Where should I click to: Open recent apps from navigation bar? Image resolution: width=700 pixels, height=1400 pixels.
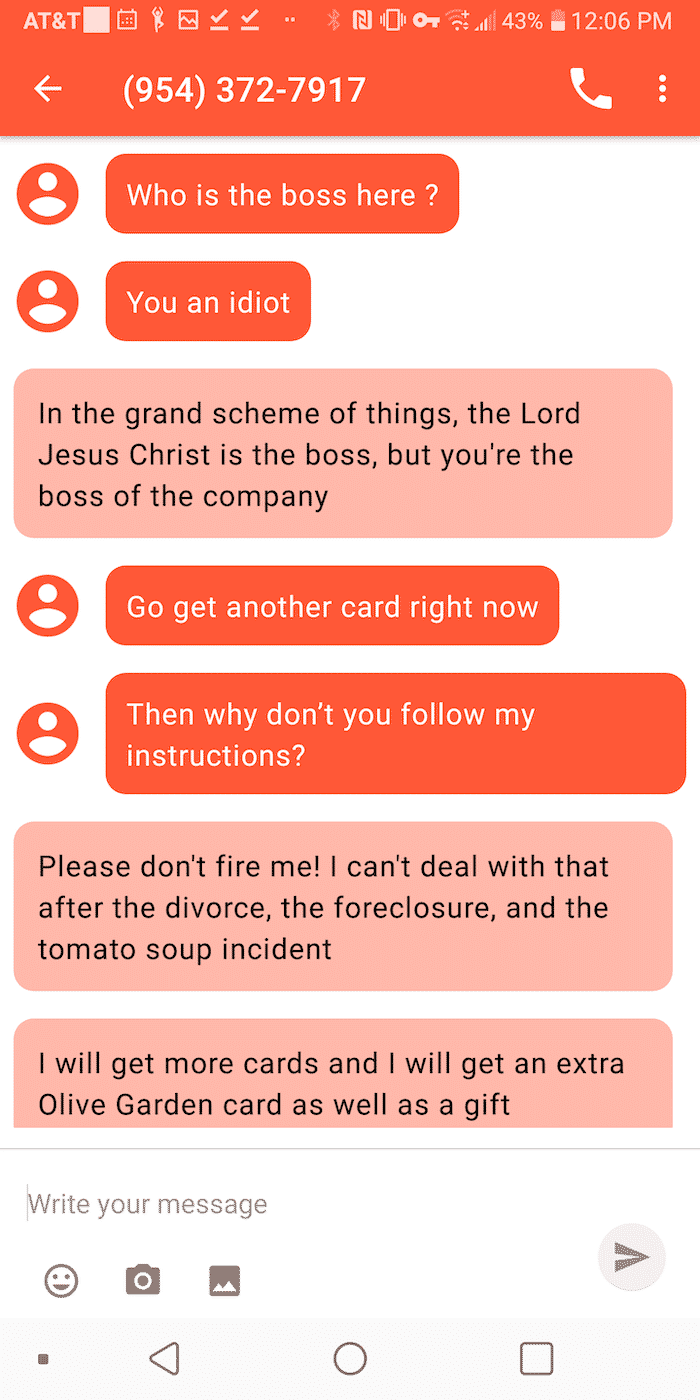[537, 1358]
